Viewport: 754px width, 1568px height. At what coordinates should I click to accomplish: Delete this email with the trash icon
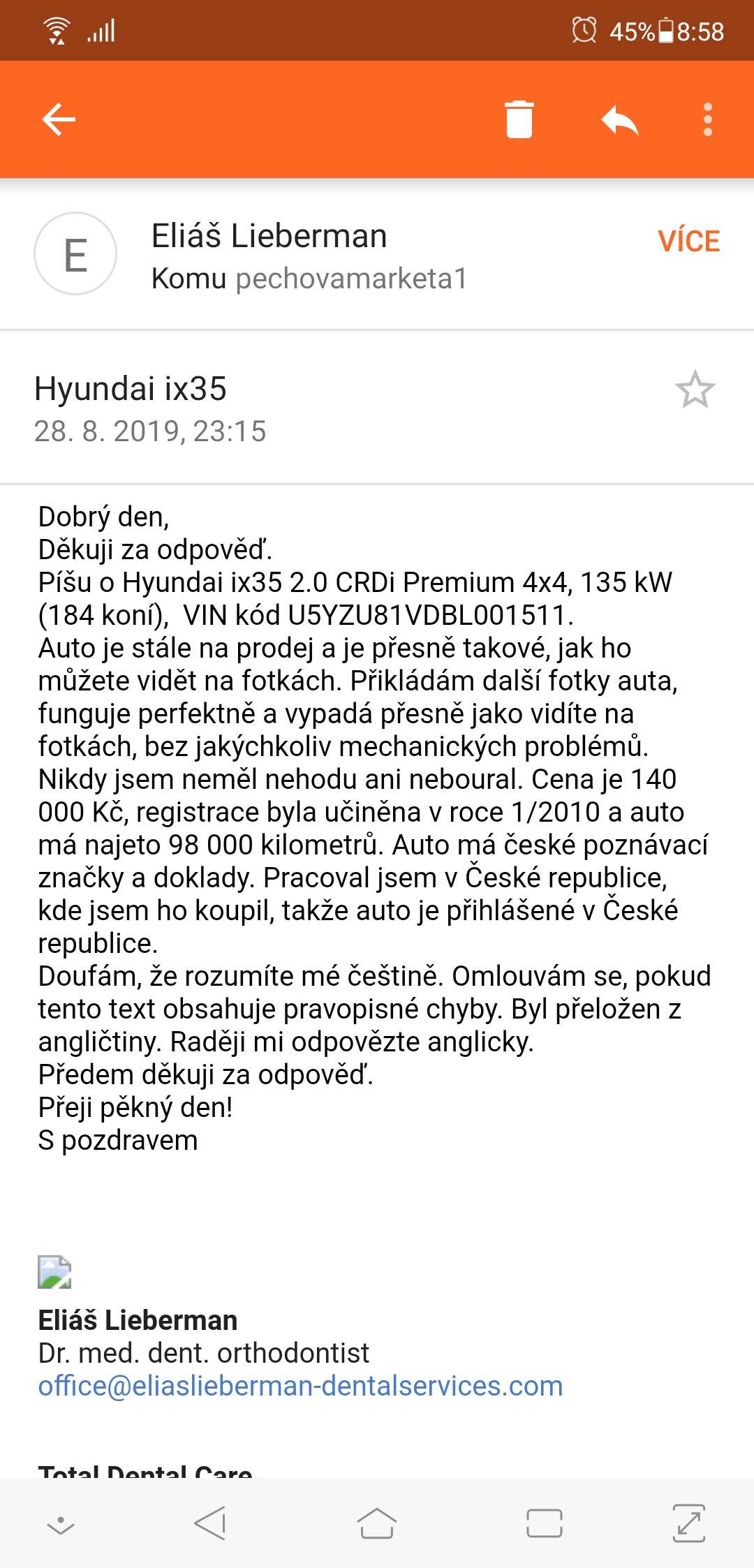pos(519,119)
